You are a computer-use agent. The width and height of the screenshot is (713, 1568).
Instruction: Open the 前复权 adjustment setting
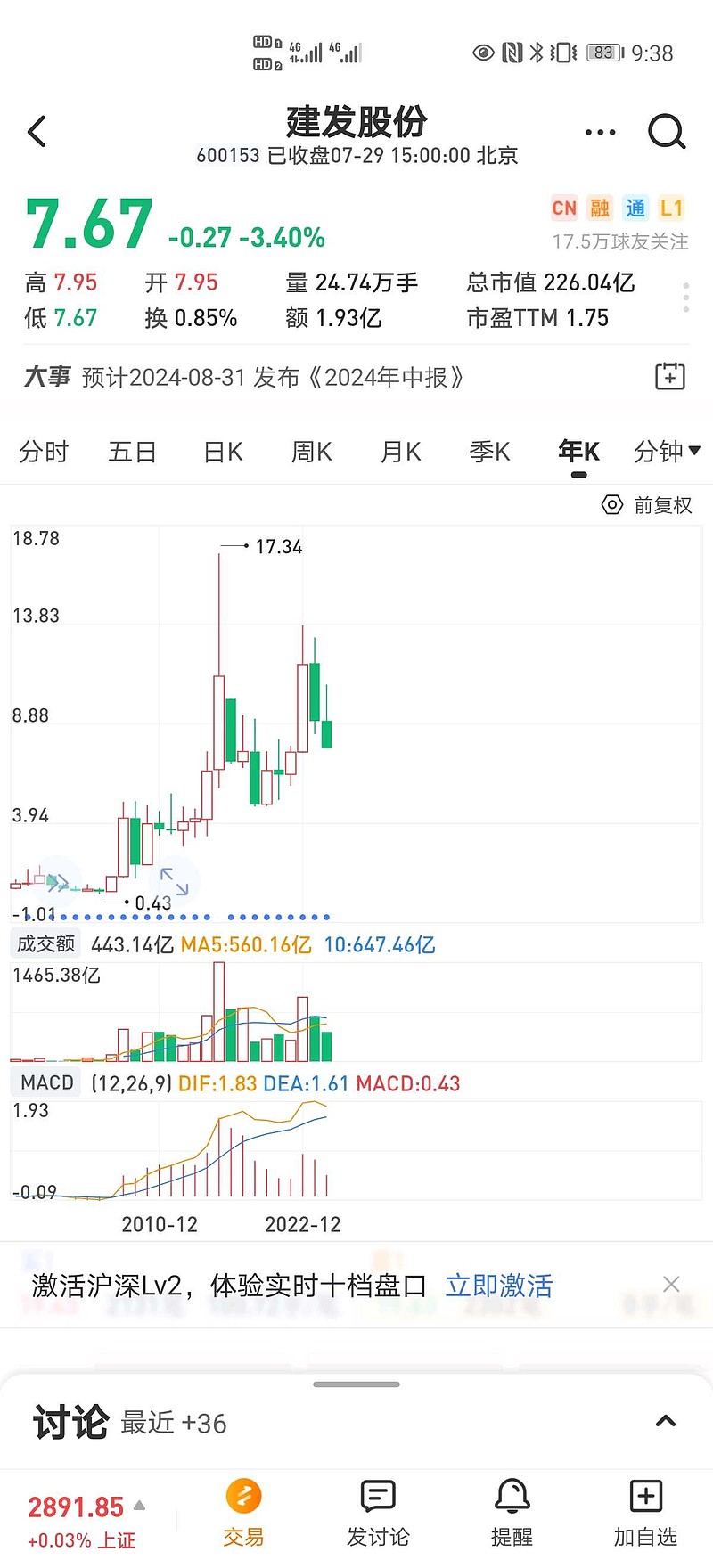(x=647, y=505)
